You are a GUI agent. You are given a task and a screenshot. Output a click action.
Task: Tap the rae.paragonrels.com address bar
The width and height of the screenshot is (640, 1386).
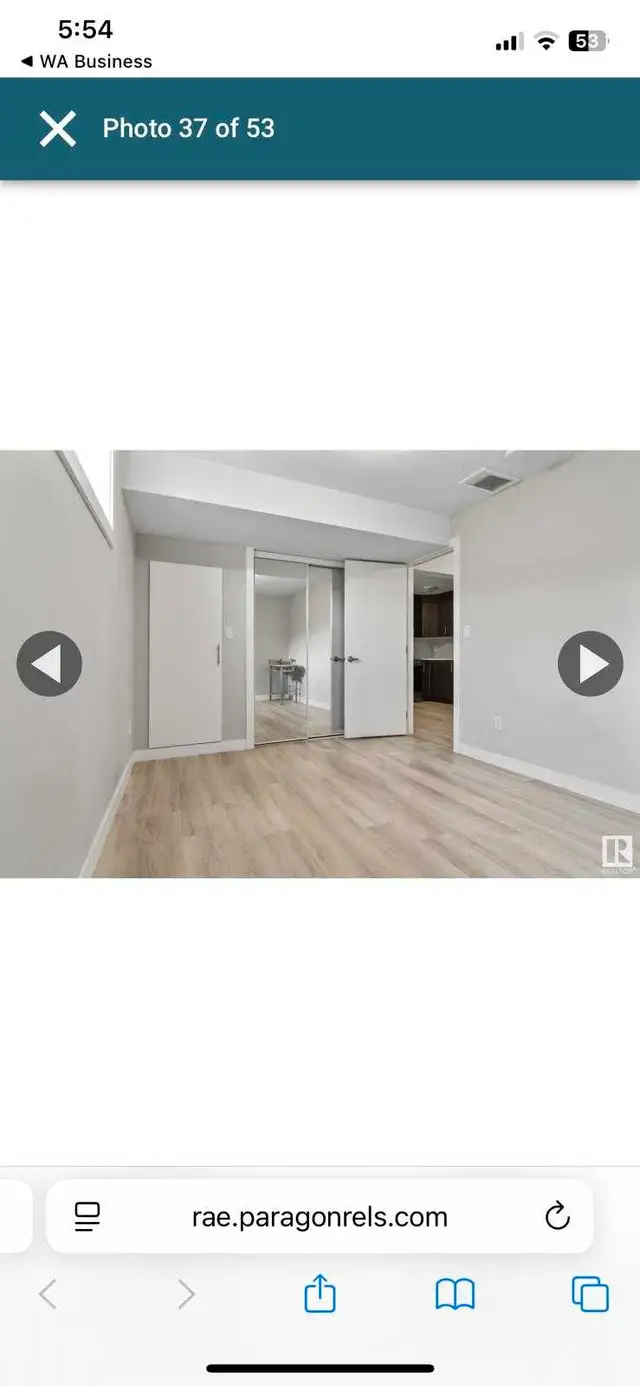tap(319, 1217)
